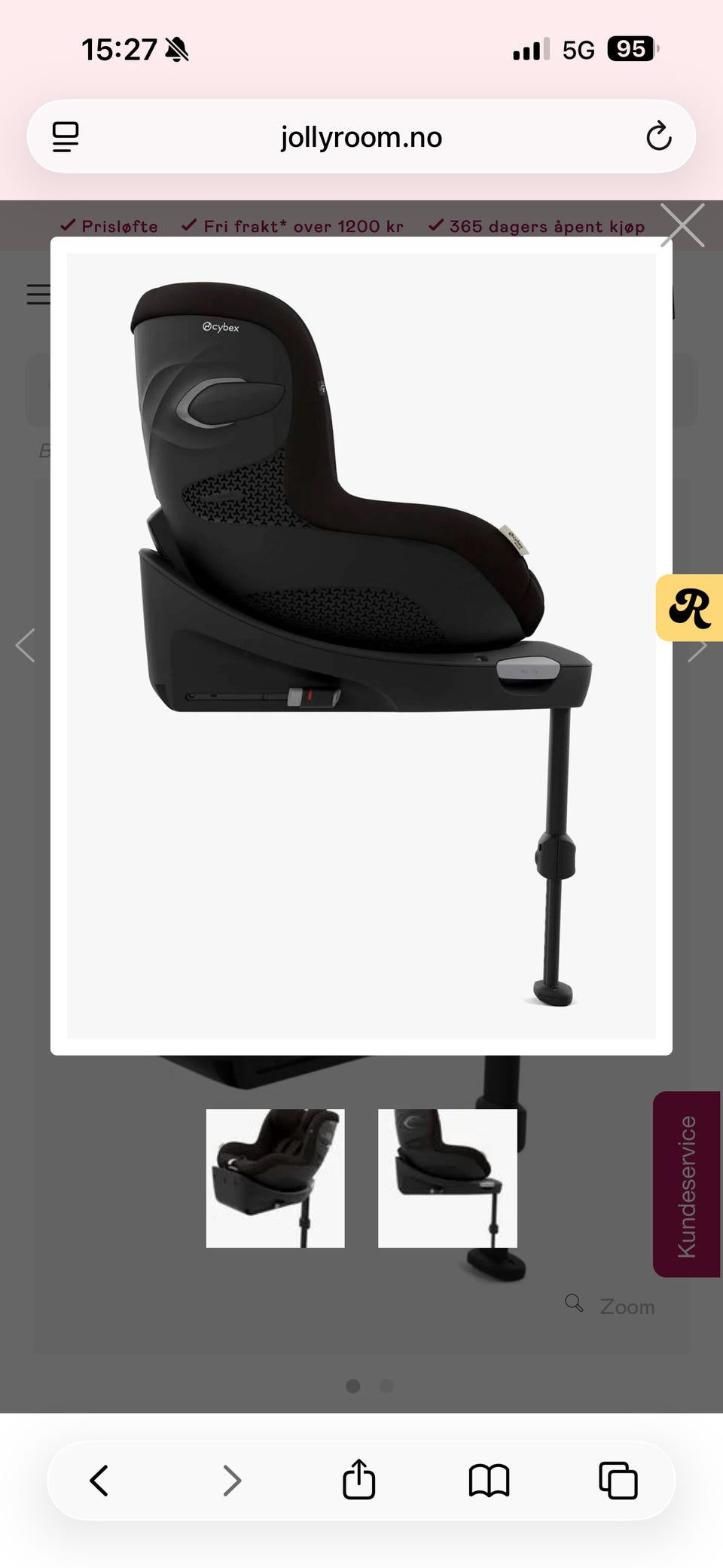Screen dimensions: 723x1568
Task: Tap the jollyroom.no address bar
Action: tap(361, 137)
